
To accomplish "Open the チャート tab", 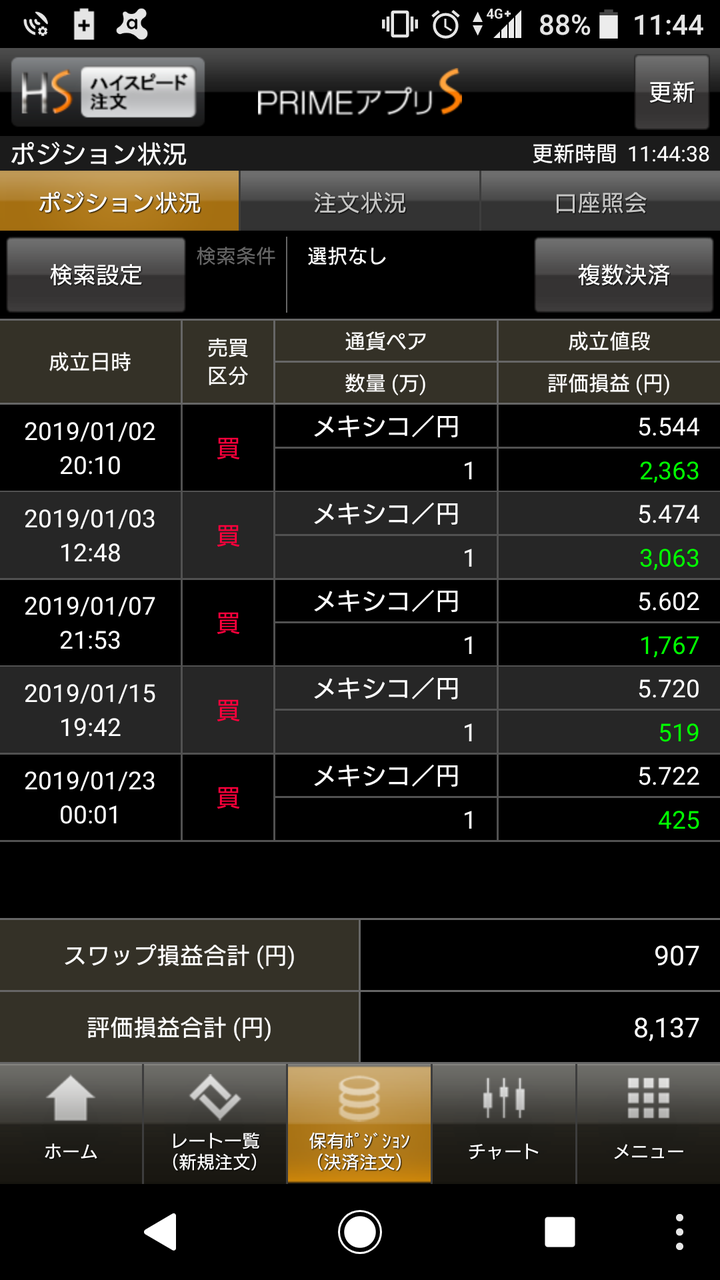I will tap(504, 1123).
